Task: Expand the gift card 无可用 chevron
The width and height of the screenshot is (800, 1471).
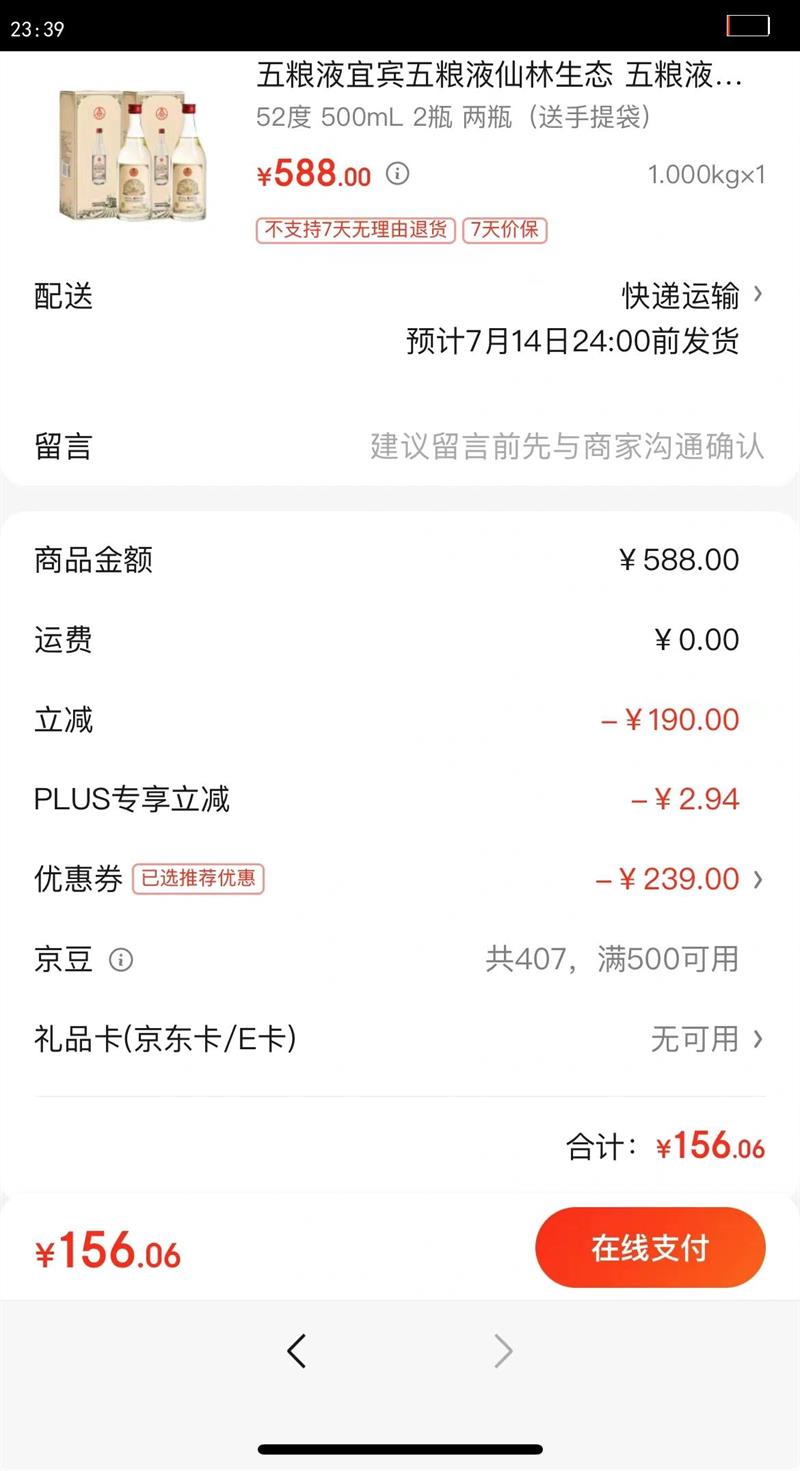Action: coord(760,1040)
